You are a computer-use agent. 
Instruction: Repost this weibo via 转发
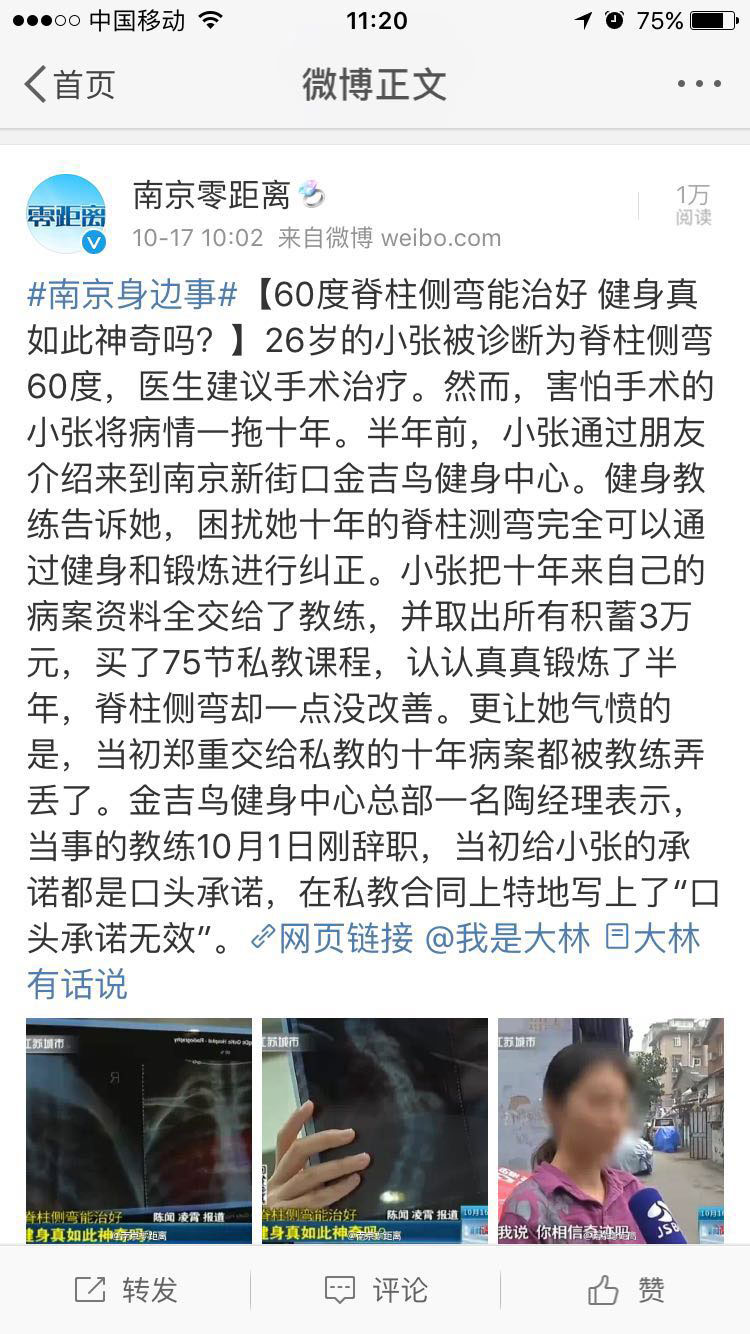coord(126,1290)
